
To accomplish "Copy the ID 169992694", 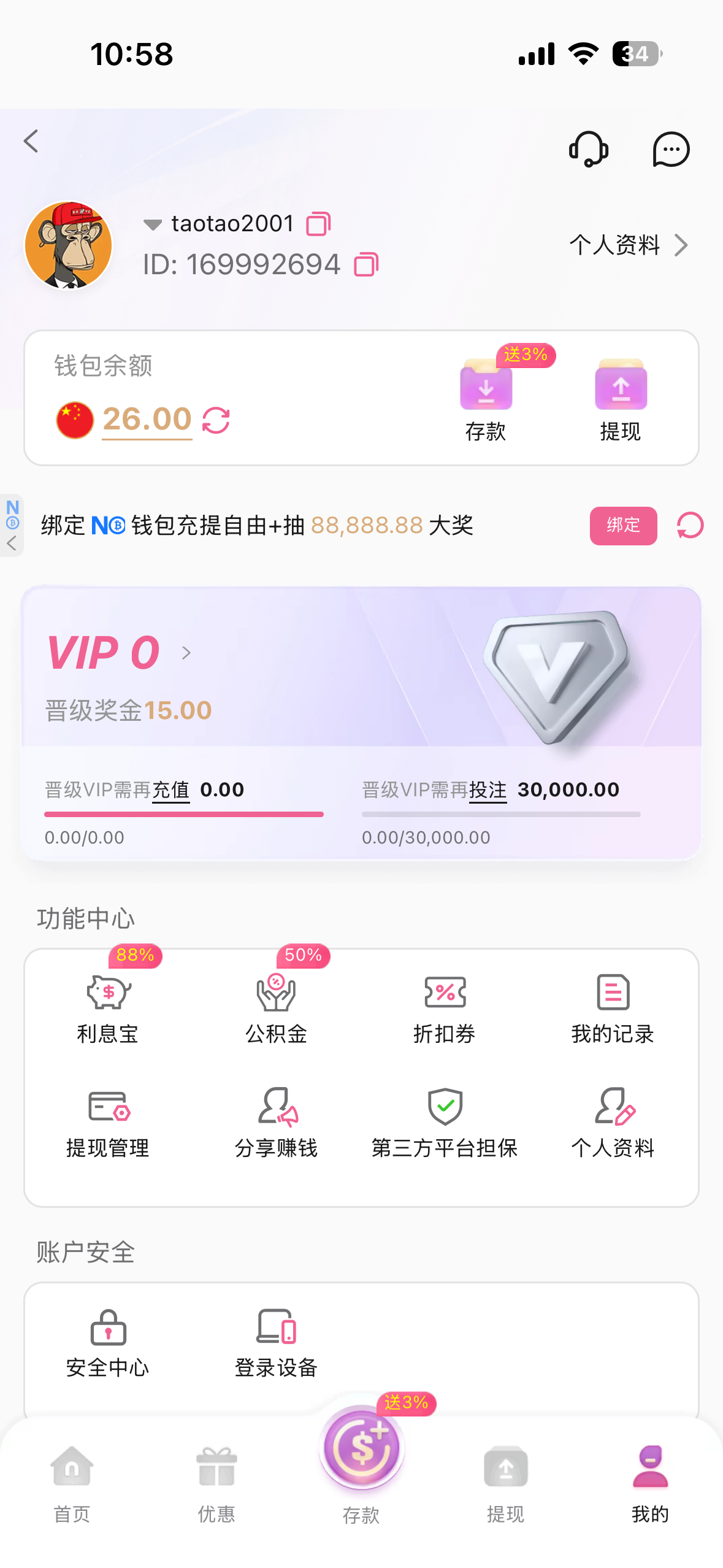I will pyautogui.click(x=366, y=264).
